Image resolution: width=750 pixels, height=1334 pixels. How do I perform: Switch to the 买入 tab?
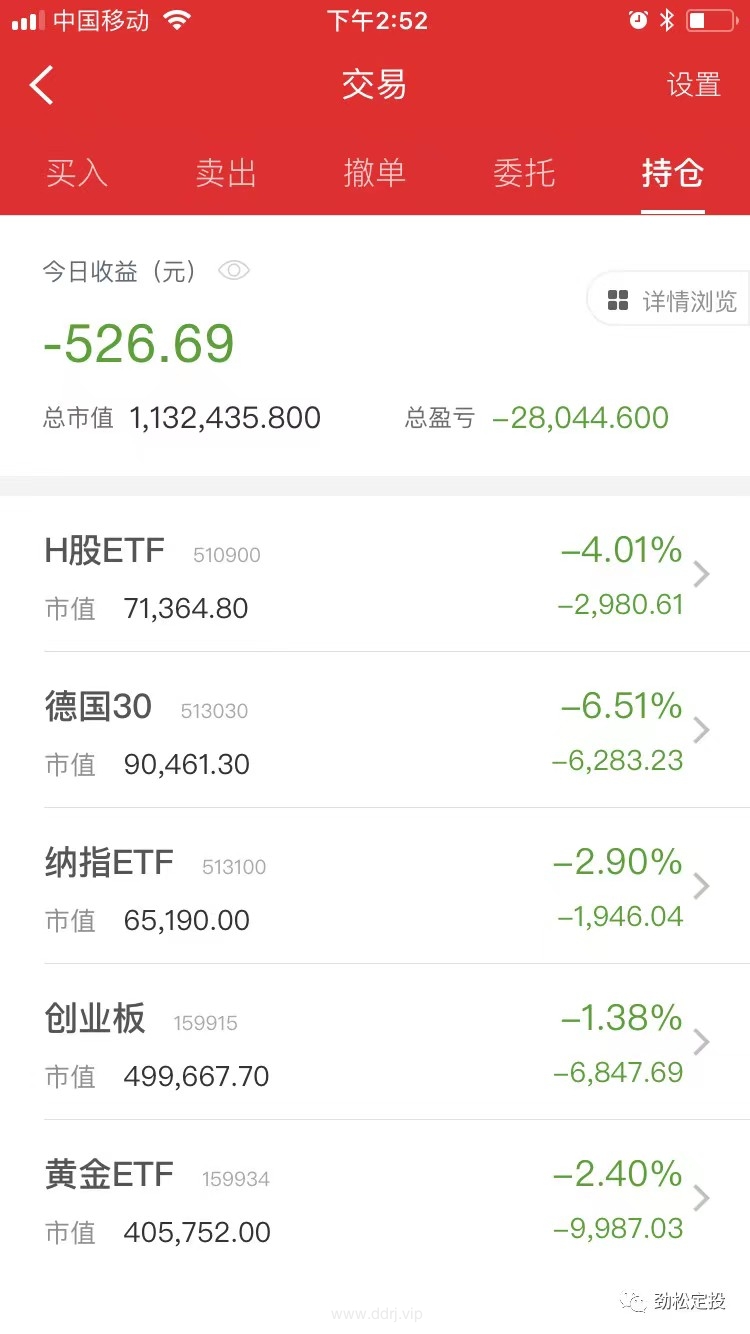click(x=77, y=173)
